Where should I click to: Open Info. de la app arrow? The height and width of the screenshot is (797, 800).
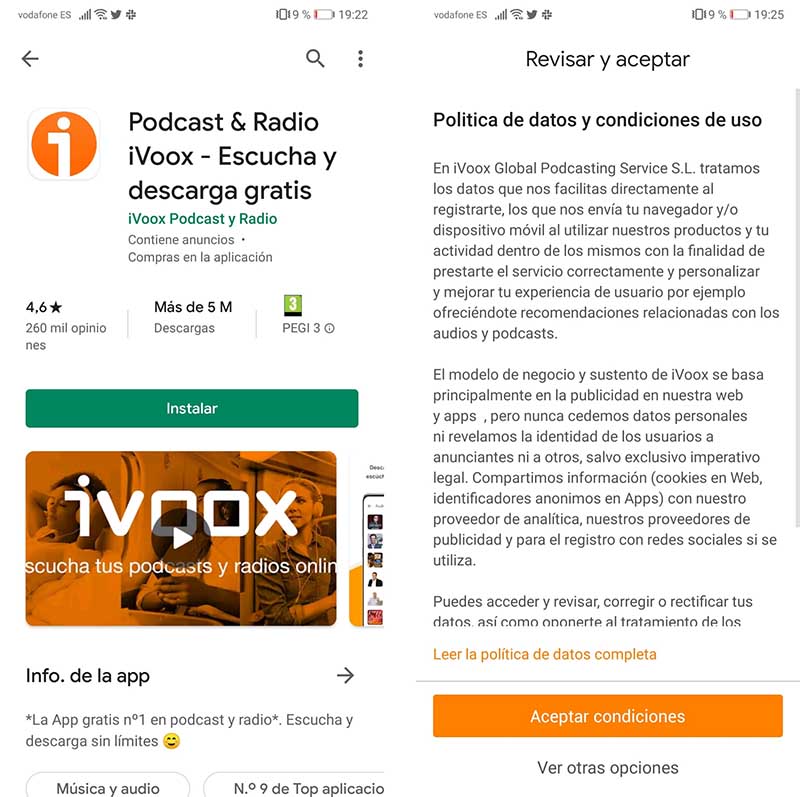point(345,676)
